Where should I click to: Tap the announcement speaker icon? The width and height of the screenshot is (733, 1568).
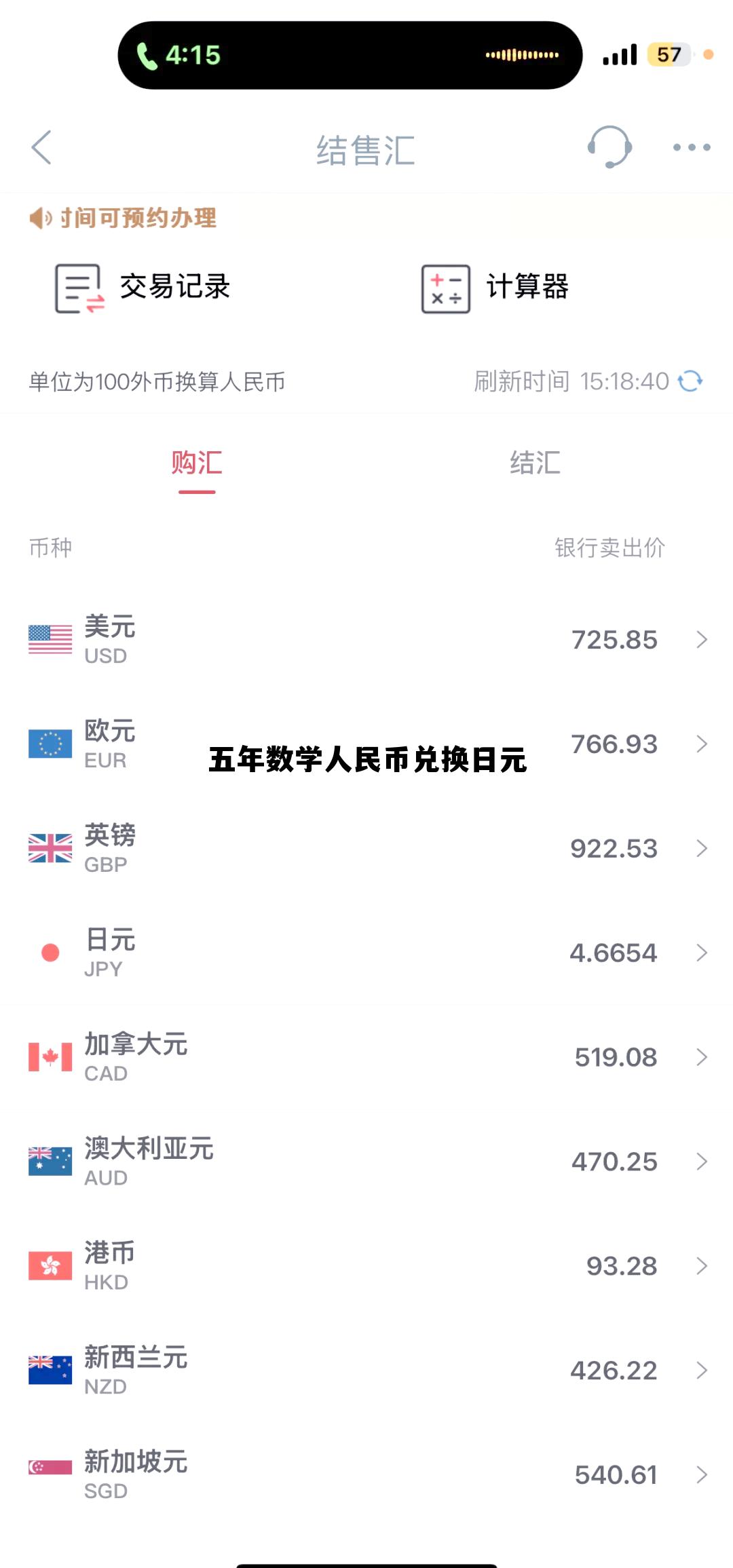pos(39,217)
